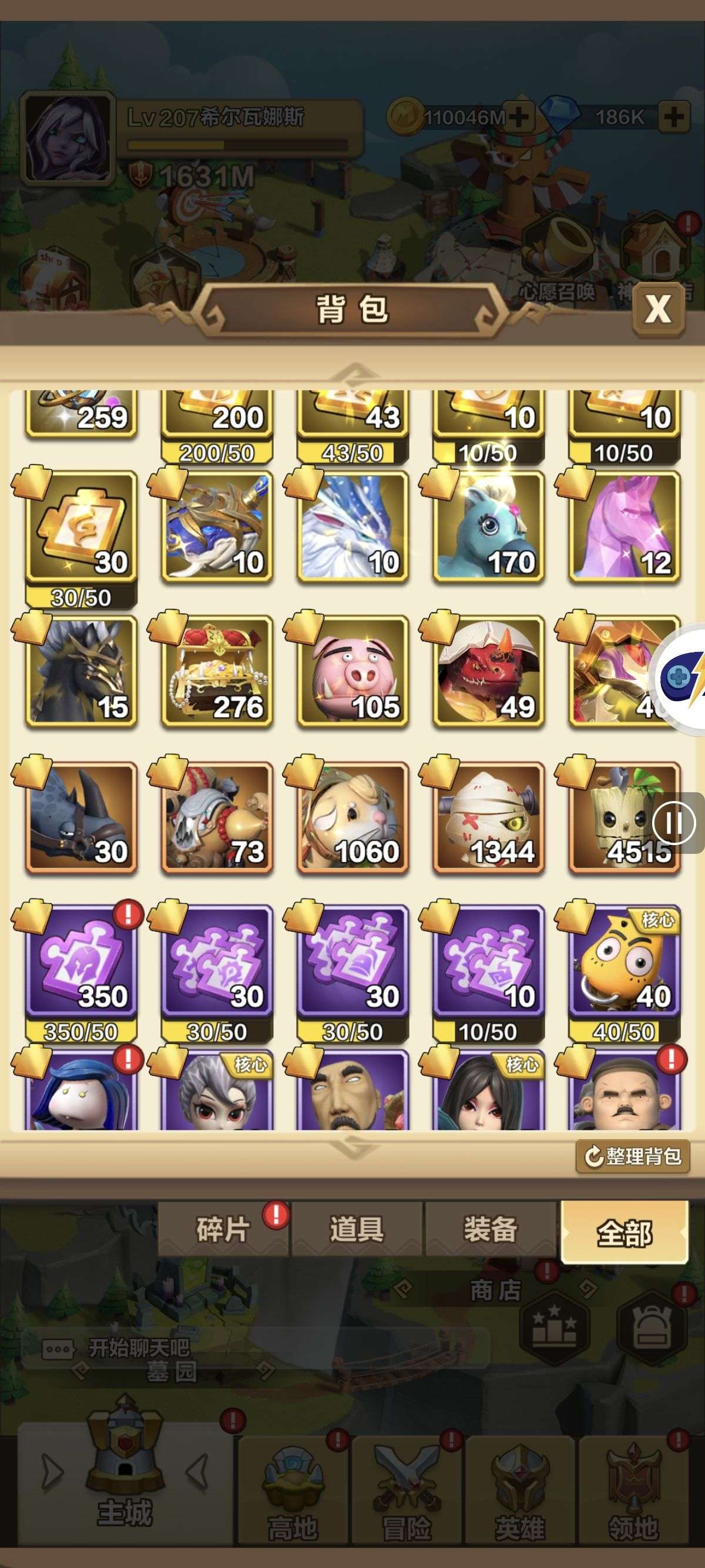Select the blue pony item with 170
Image resolution: width=705 pixels, height=1568 pixels.
(x=488, y=527)
